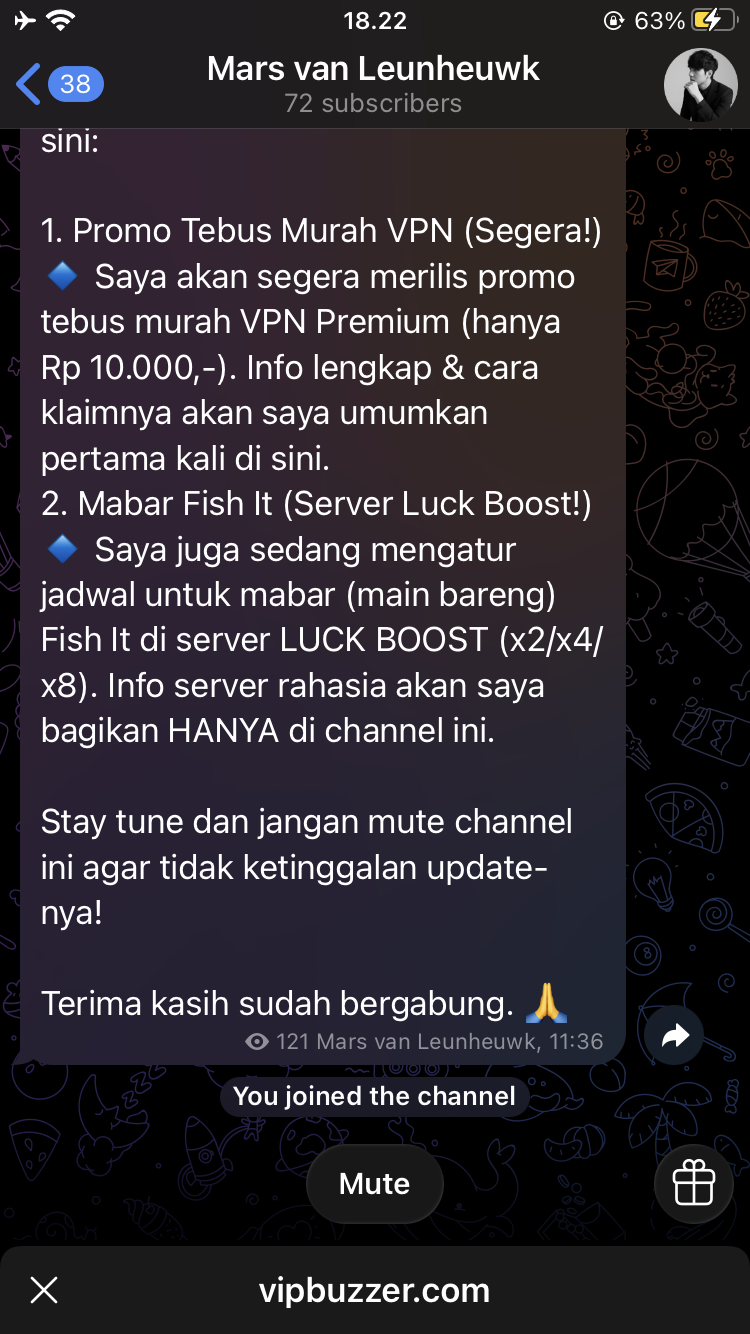Forward the message with the share arrow
This screenshot has width=750, height=1334.
tap(675, 1036)
